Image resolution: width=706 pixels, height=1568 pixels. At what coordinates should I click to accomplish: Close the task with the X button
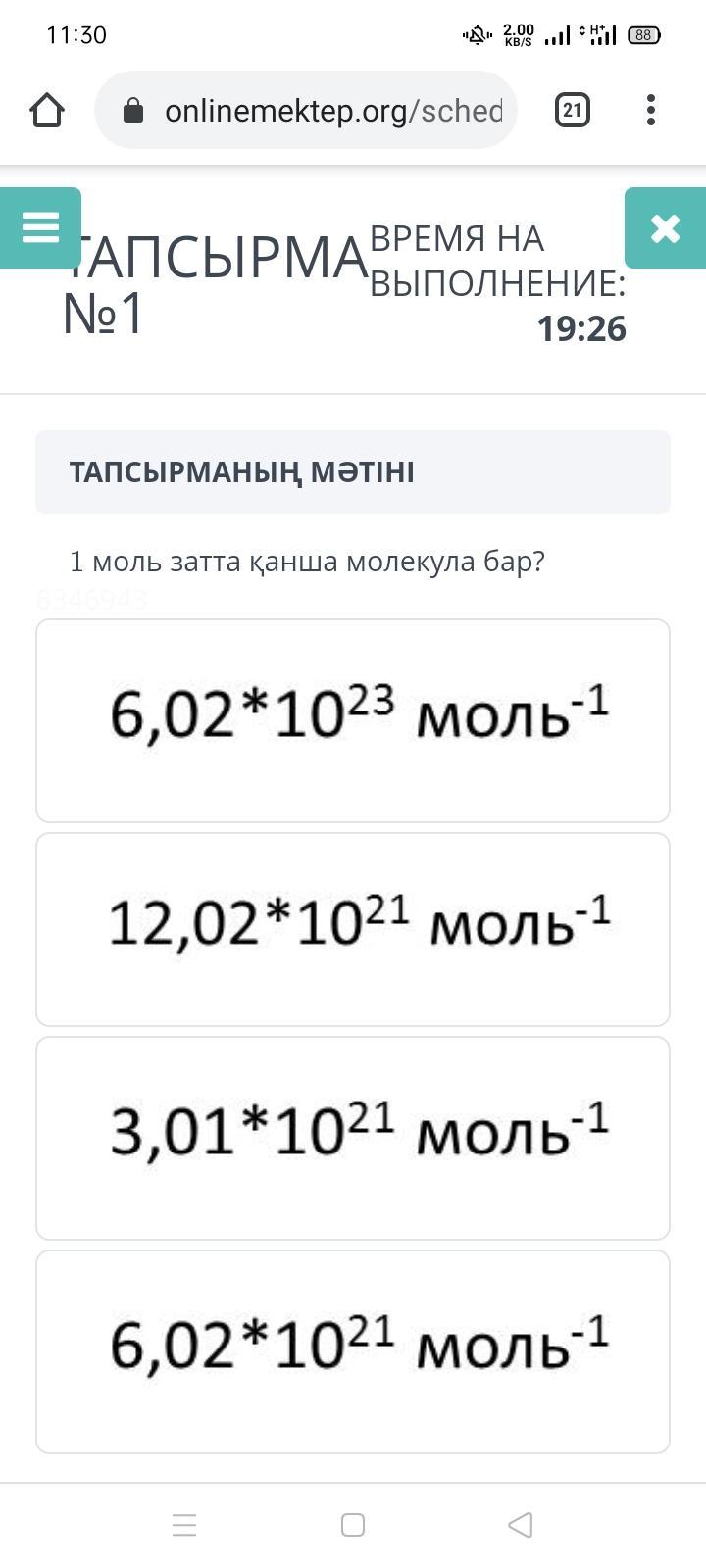(665, 227)
